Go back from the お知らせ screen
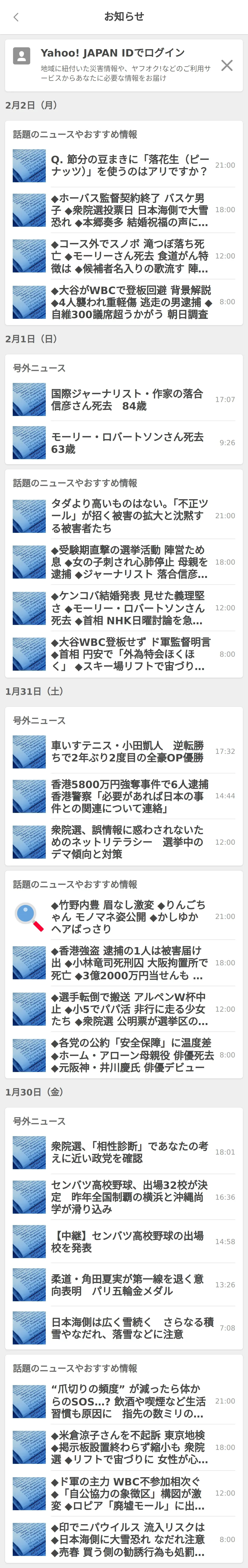The width and height of the screenshot is (248, 1568). coord(16,17)
